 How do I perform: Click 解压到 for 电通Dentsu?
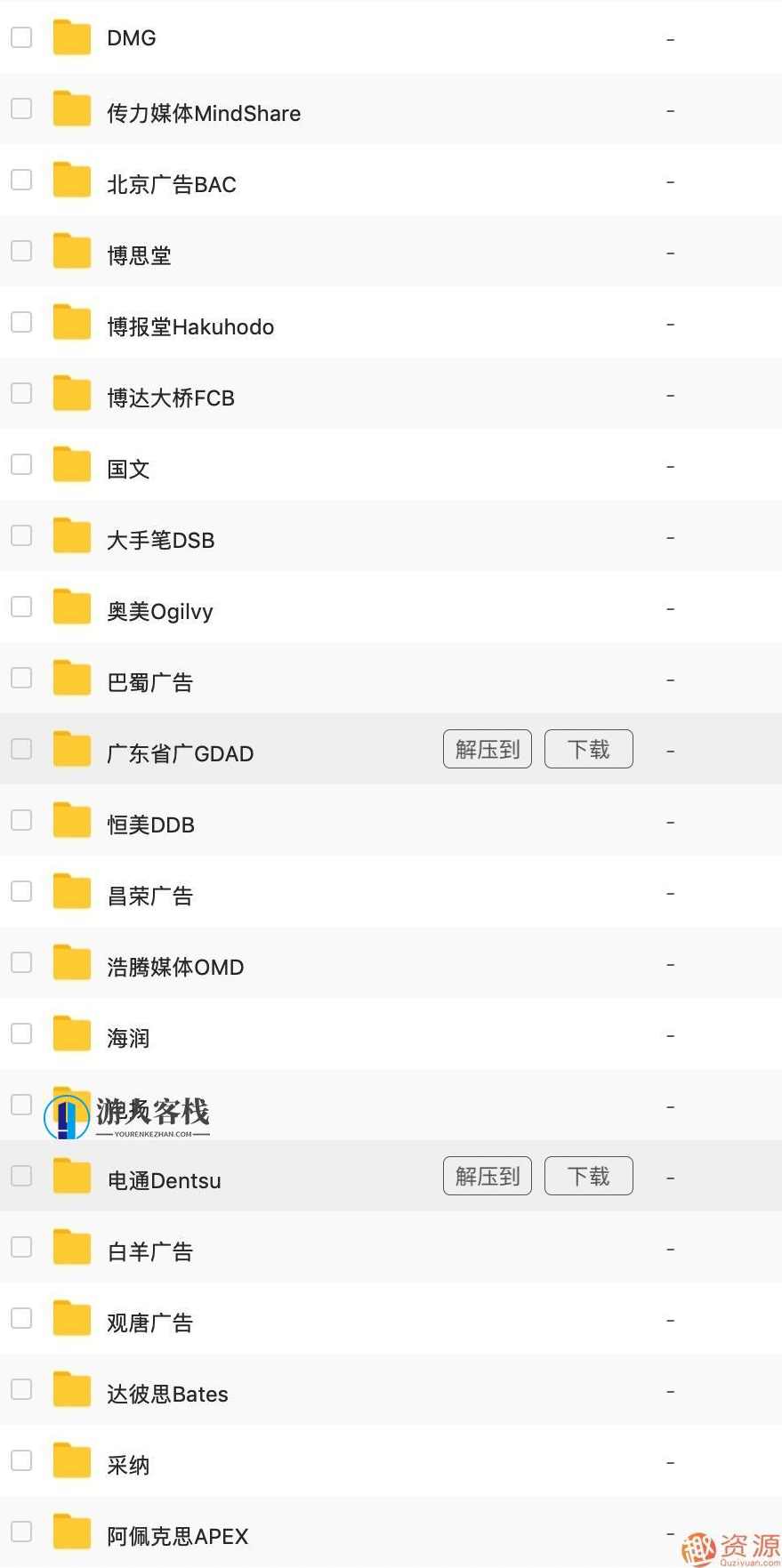tap(487, 1175)
